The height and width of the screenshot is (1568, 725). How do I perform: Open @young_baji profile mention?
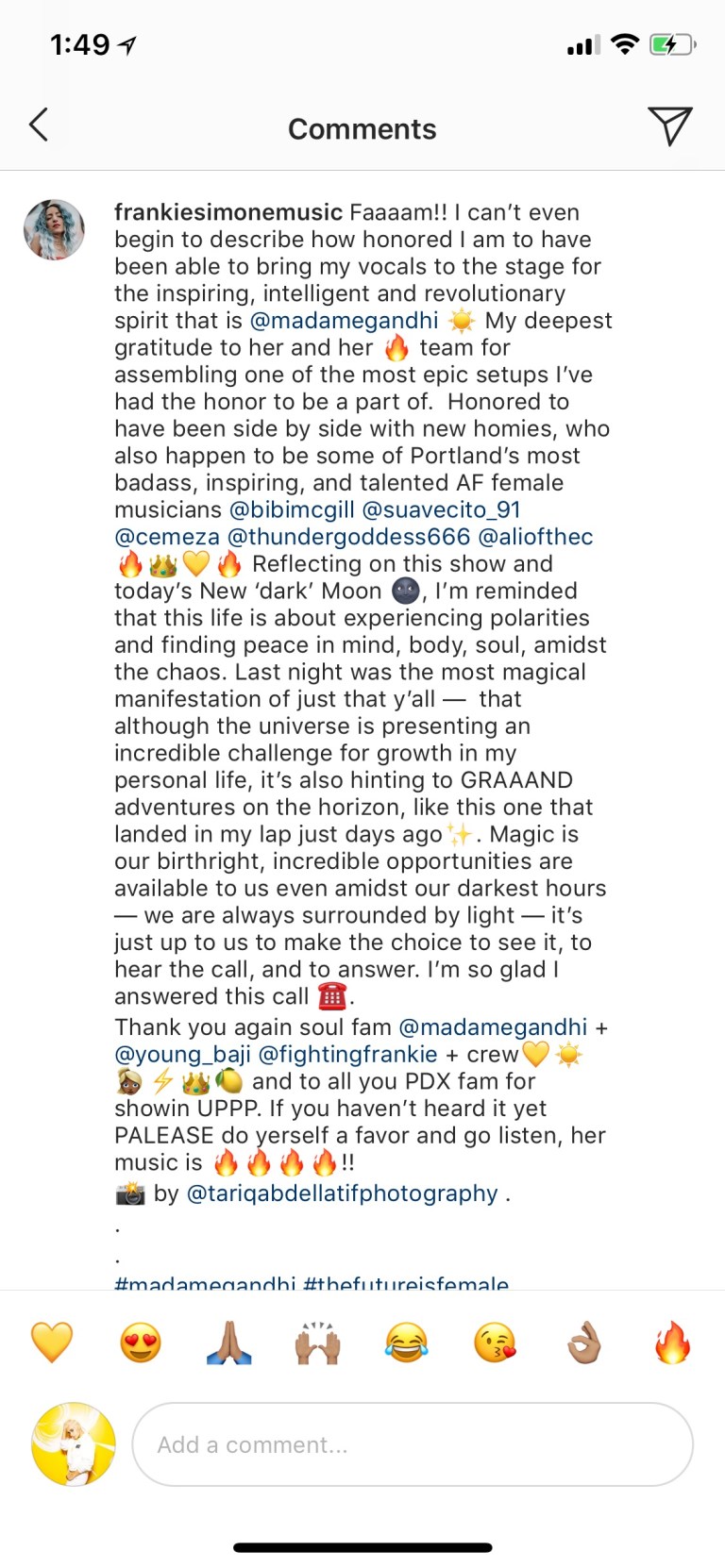[x=182, y=1055]
